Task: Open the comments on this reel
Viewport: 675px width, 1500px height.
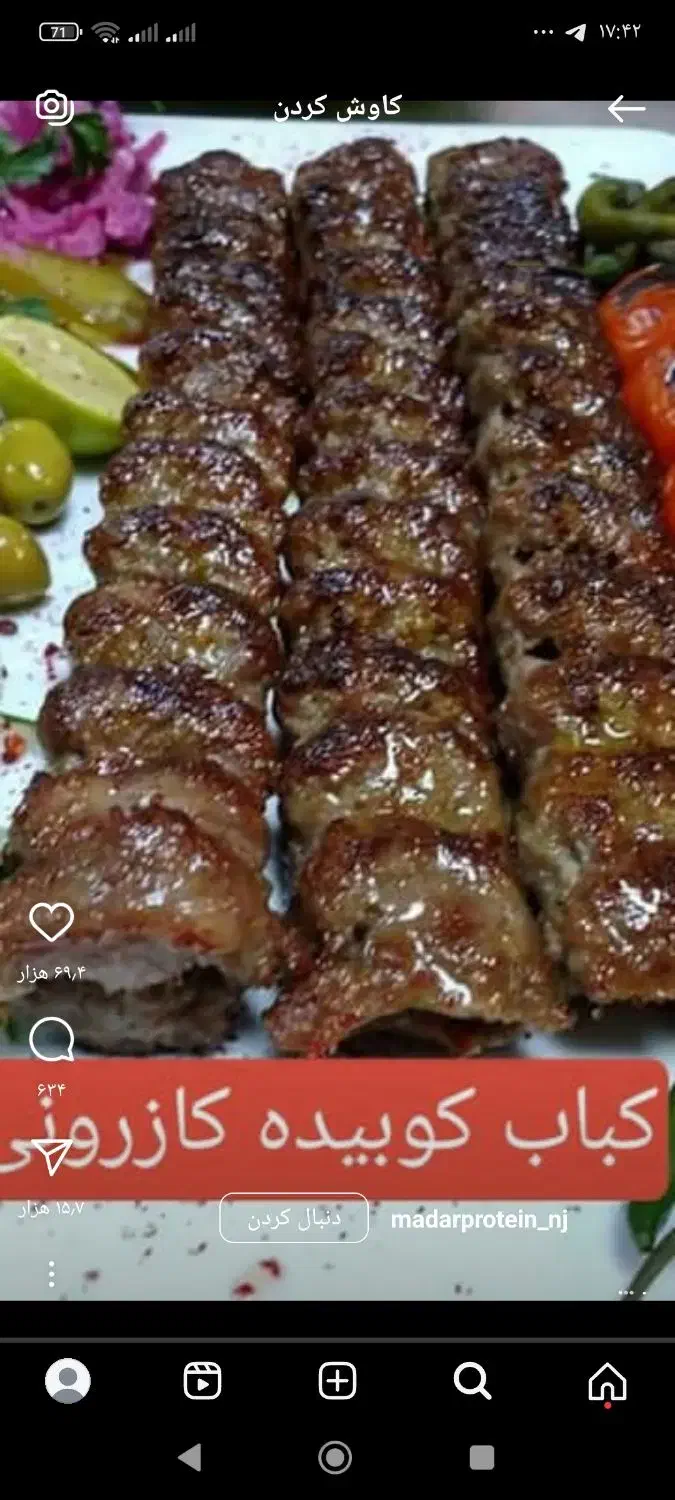Action: pos(51,1041)
